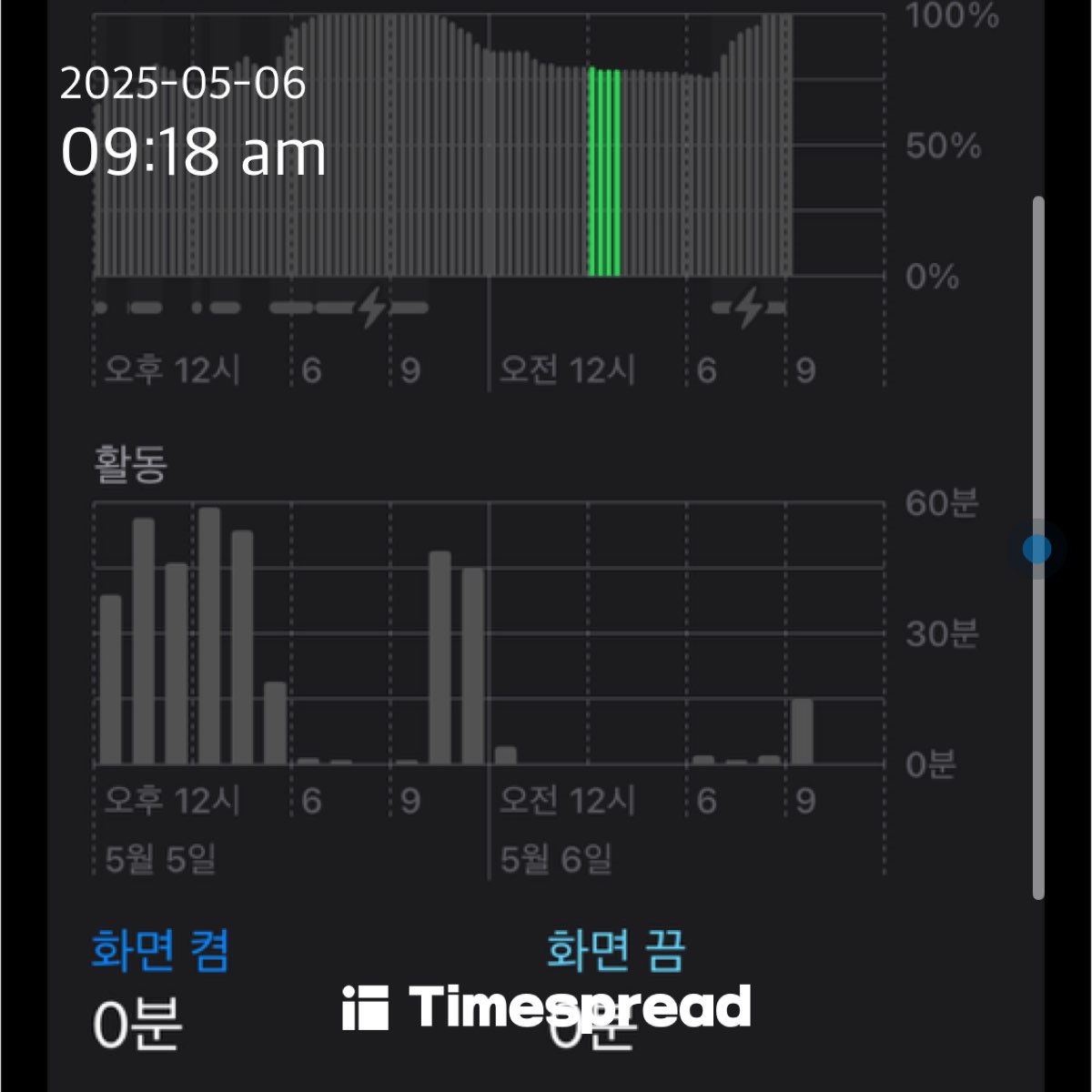1092x1092 pixels.
Task: Deselect the green highlighted battery level bars
Action: click(x=604, y=172)
